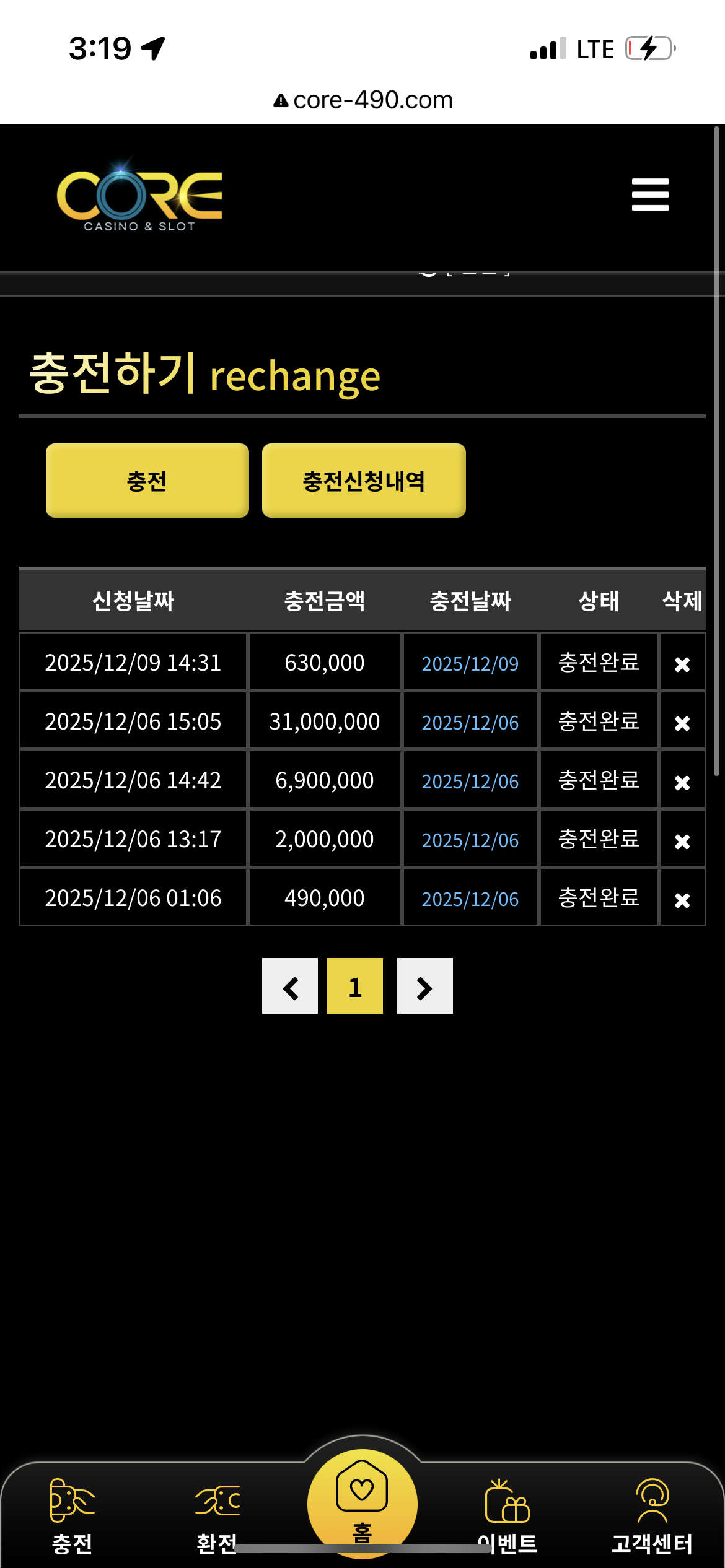Open the 이벤트 events tab
The image size is (725, 1568).
[507, 1515]
